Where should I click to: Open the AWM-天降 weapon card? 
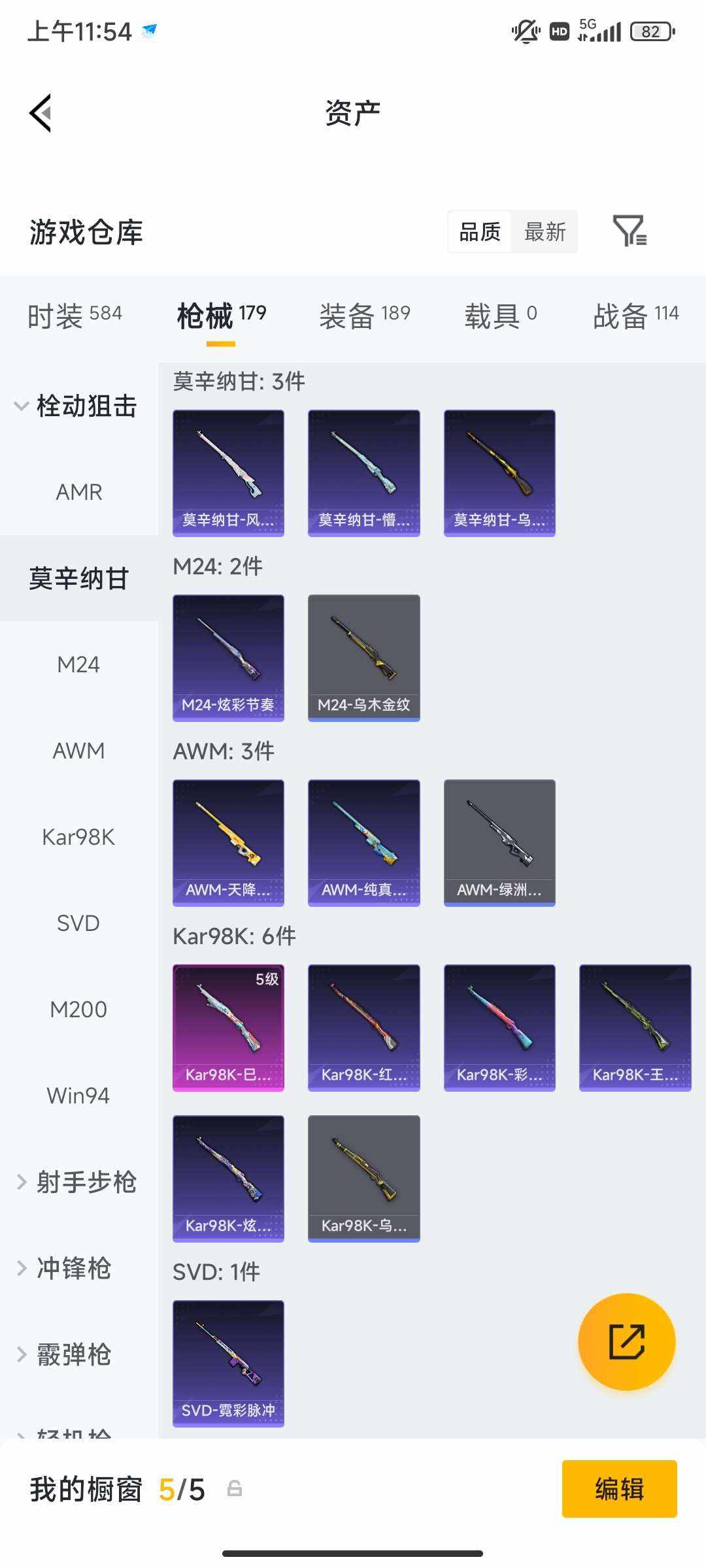pyautogui.click(x=227, y=842)
